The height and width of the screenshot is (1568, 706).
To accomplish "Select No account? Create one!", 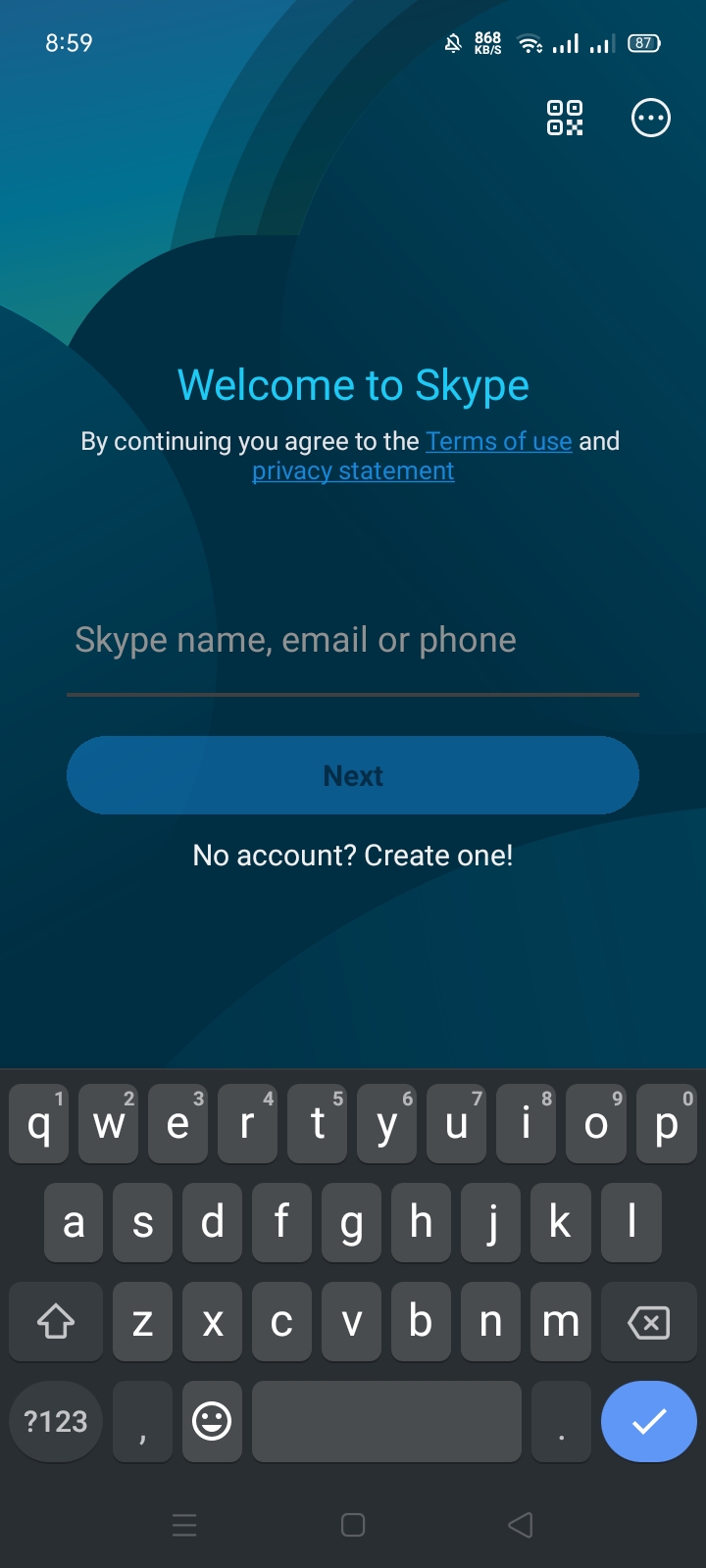I will point(353,856).
